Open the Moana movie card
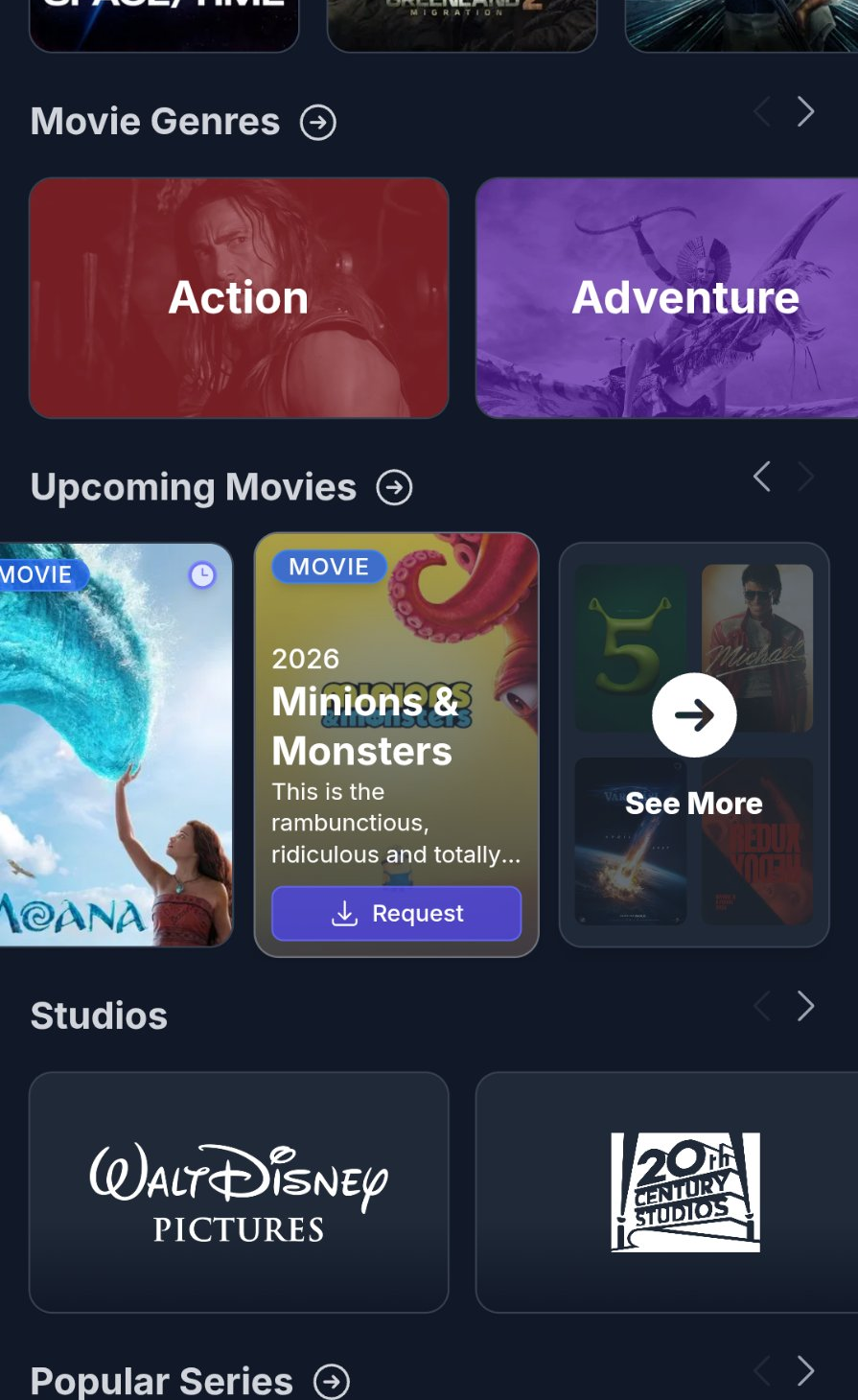The height and width of the screenshot is (1400, 858). point(115,744)
